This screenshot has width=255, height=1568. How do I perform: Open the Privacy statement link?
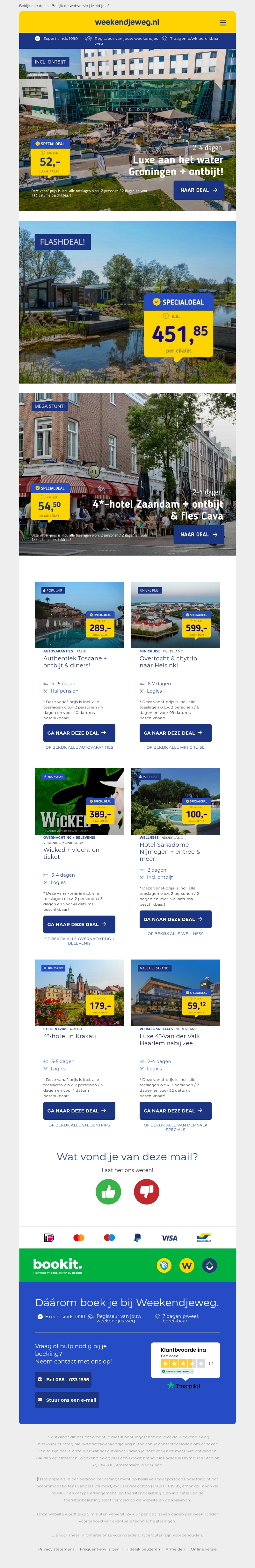tap(56, 1549)
